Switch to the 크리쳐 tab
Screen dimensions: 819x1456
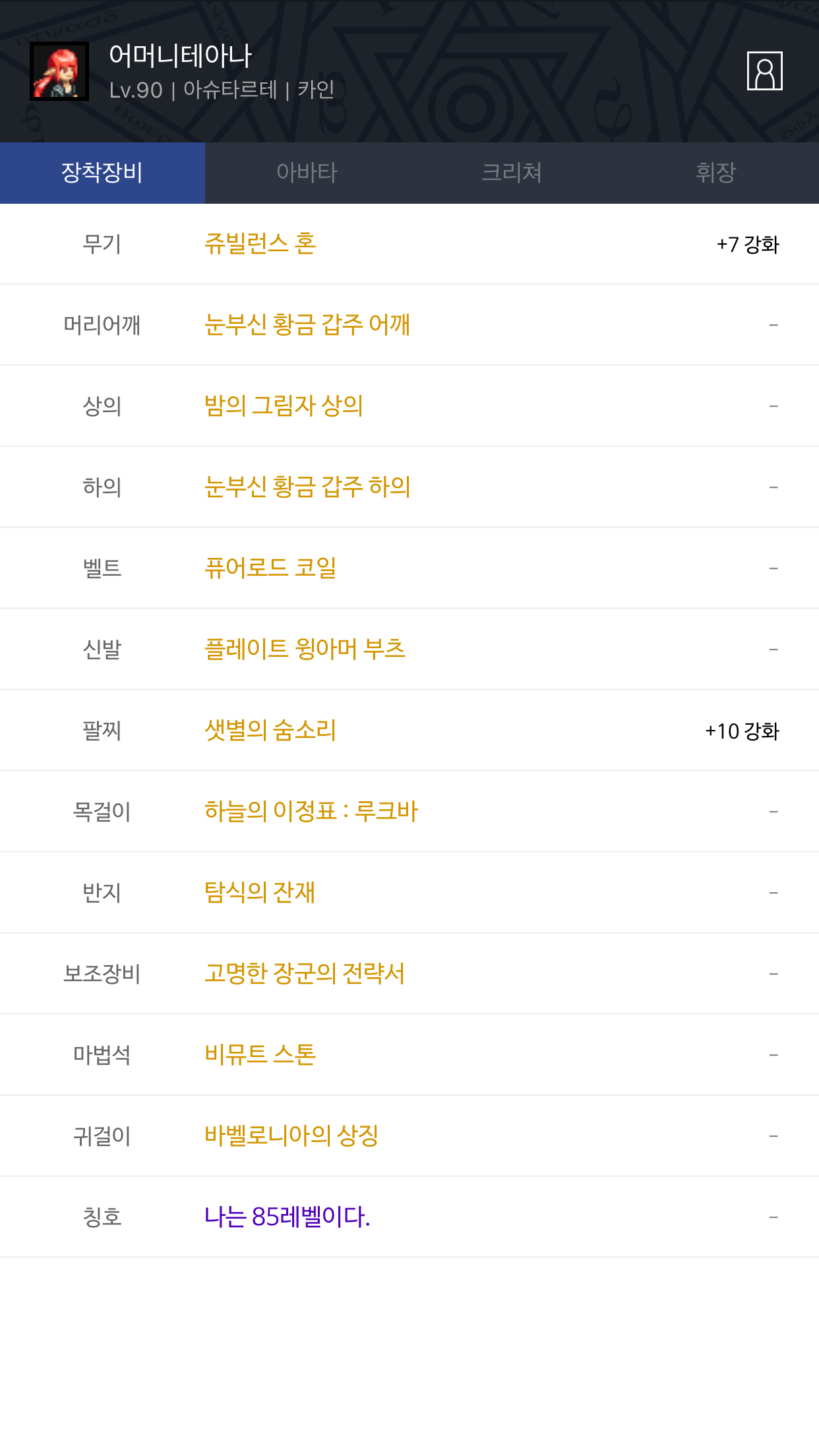coord(512,173)
